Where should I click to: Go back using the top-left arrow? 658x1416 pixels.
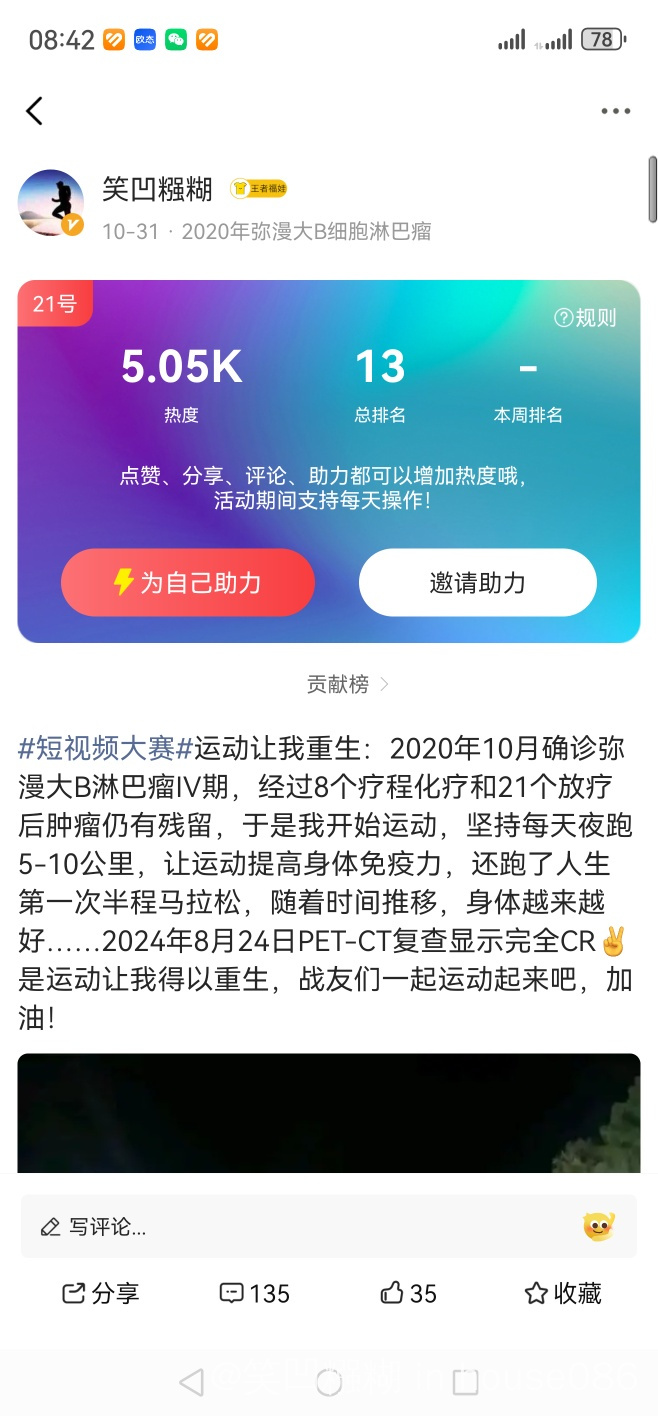click(x=35, y=111)
